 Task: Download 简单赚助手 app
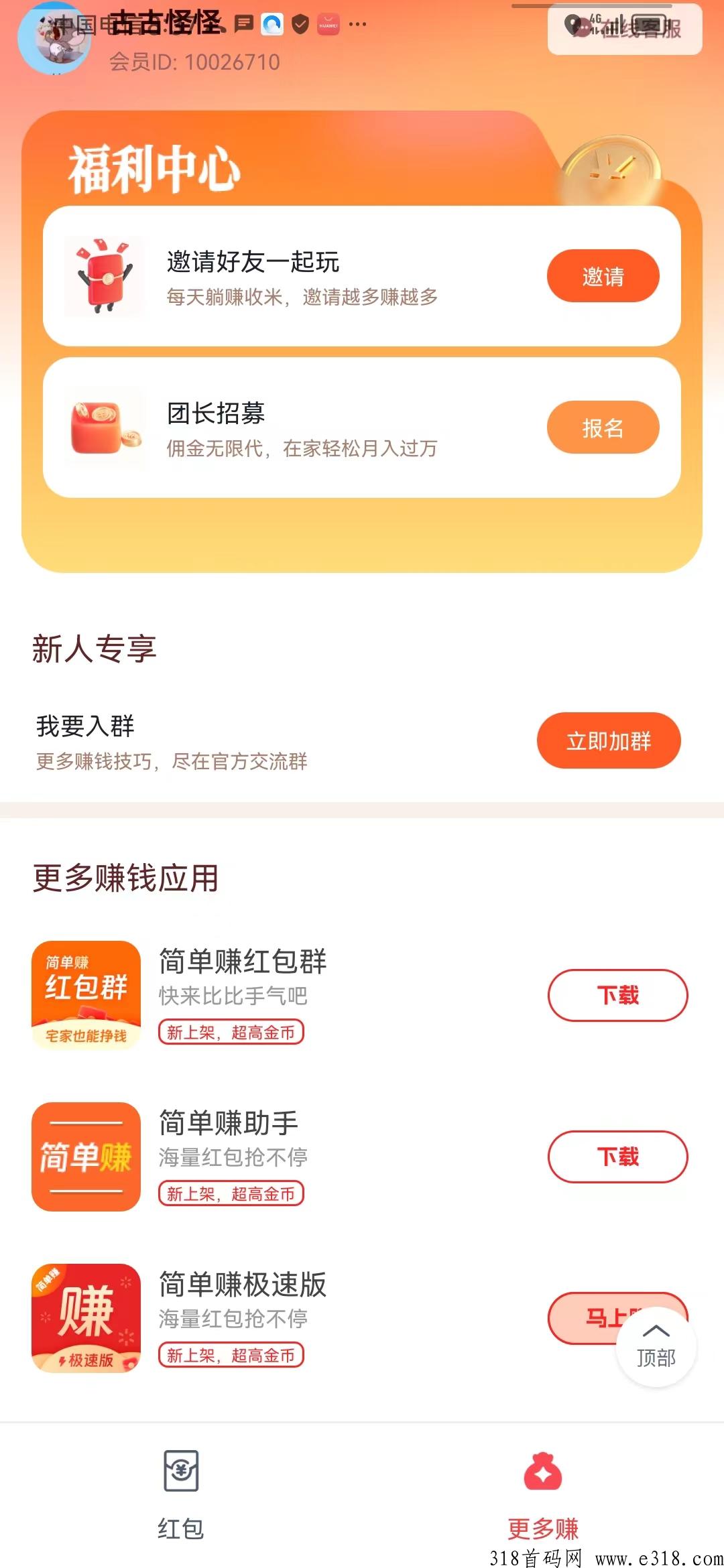point(617,1157)
